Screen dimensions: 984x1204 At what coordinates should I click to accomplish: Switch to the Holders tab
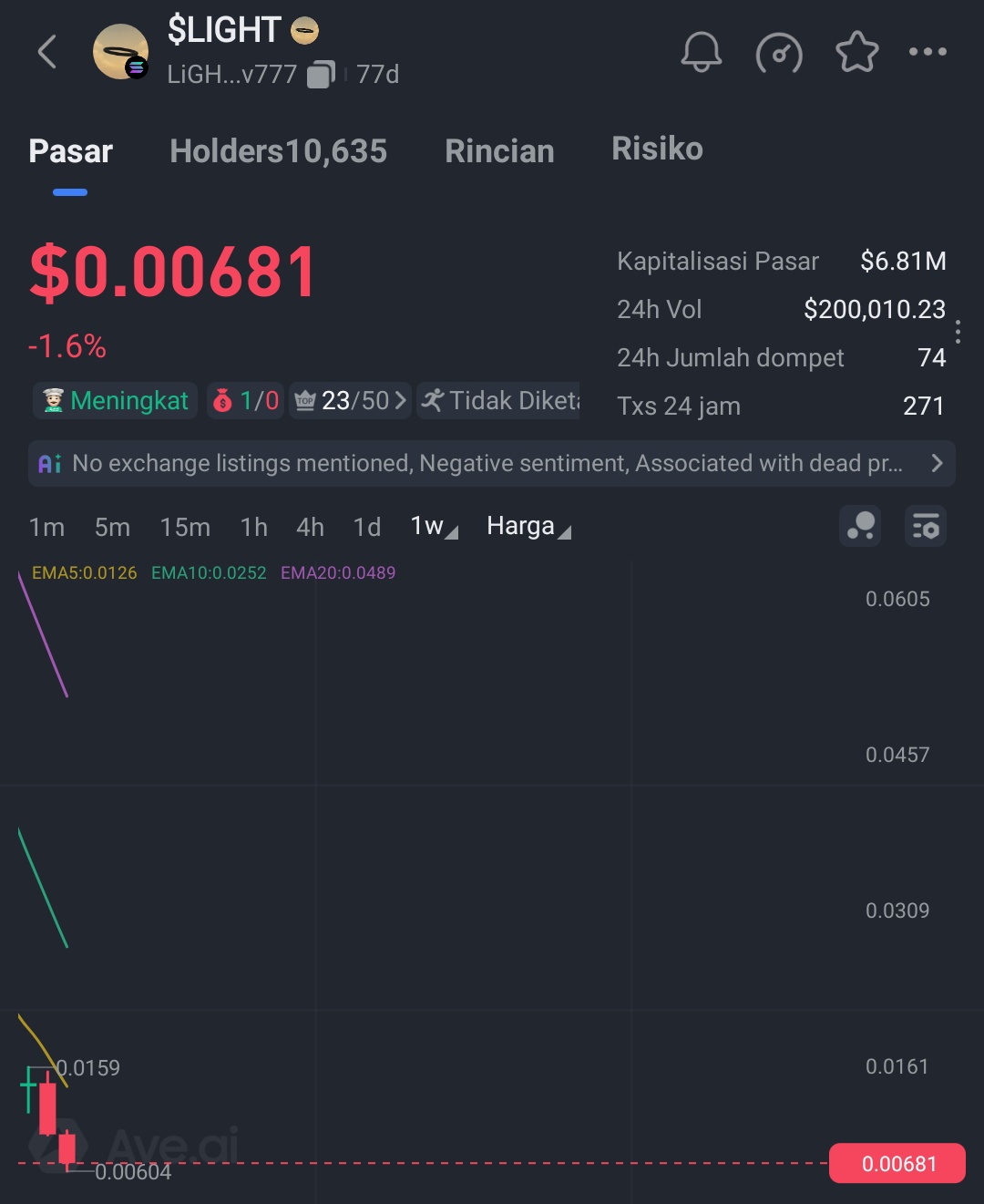tap(278, 151)
